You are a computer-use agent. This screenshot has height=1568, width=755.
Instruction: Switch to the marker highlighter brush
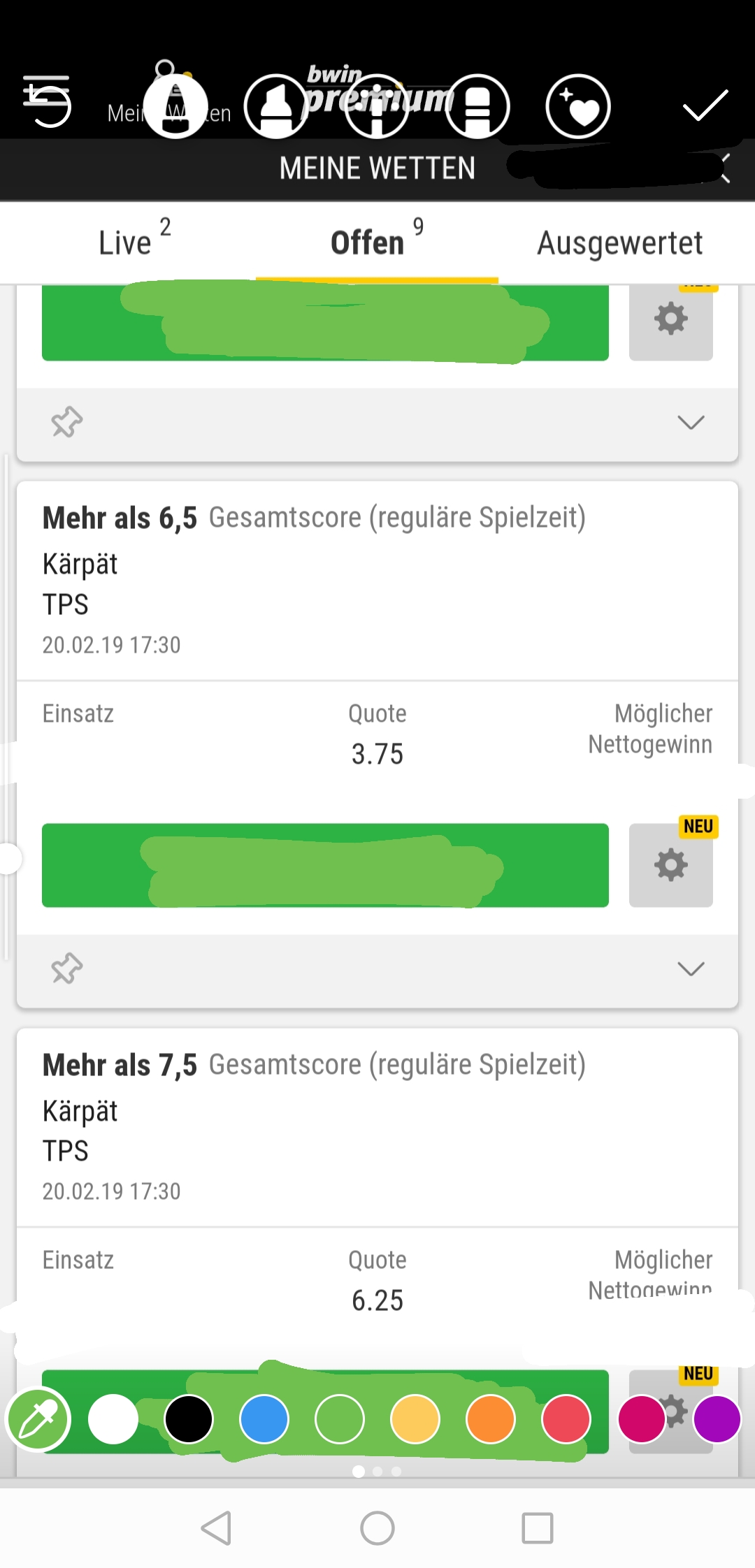point(277,106)
